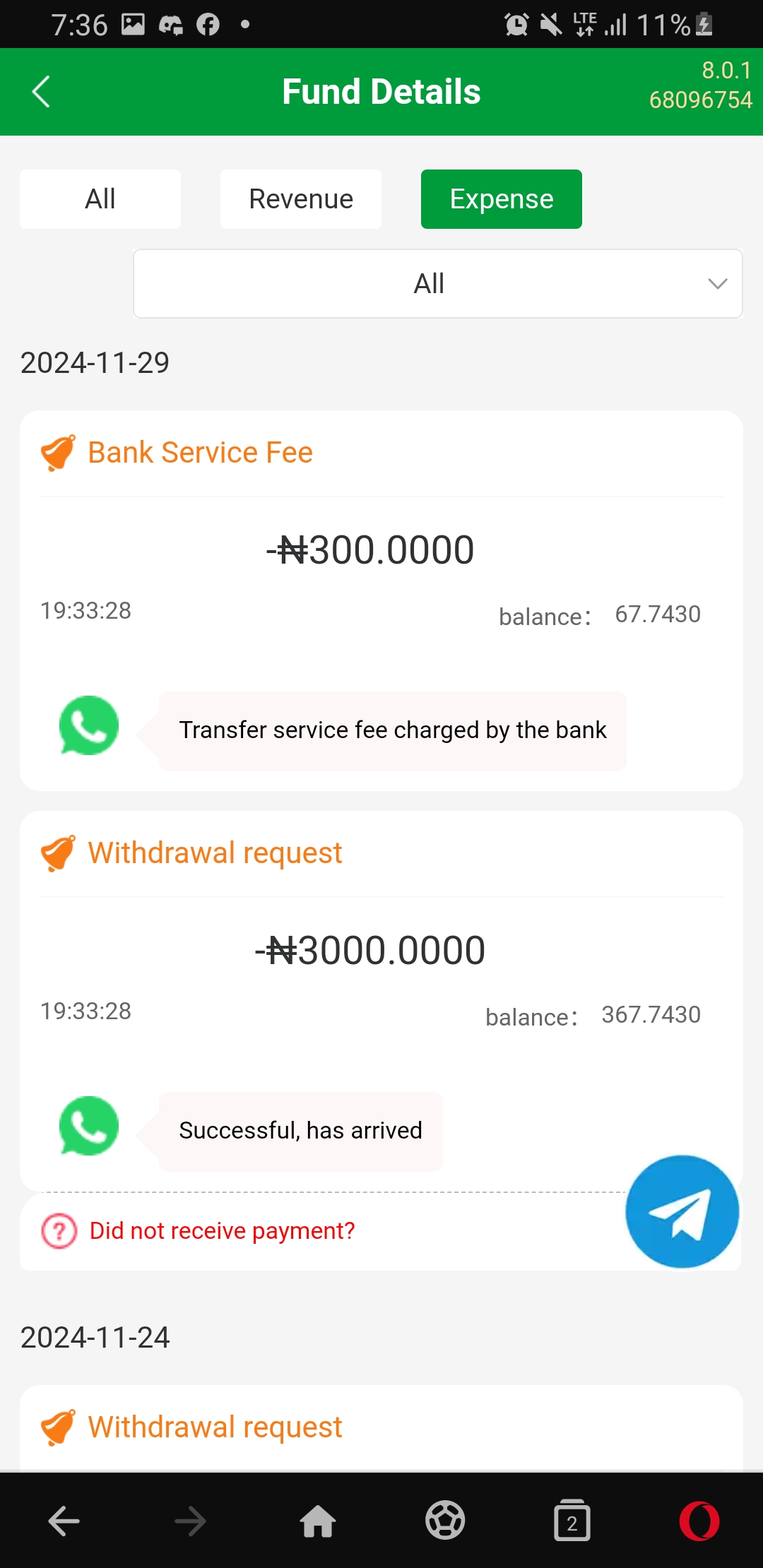Switch to the Revenue tab
This screenshot has height=1568, width=763.
point(301,199)
